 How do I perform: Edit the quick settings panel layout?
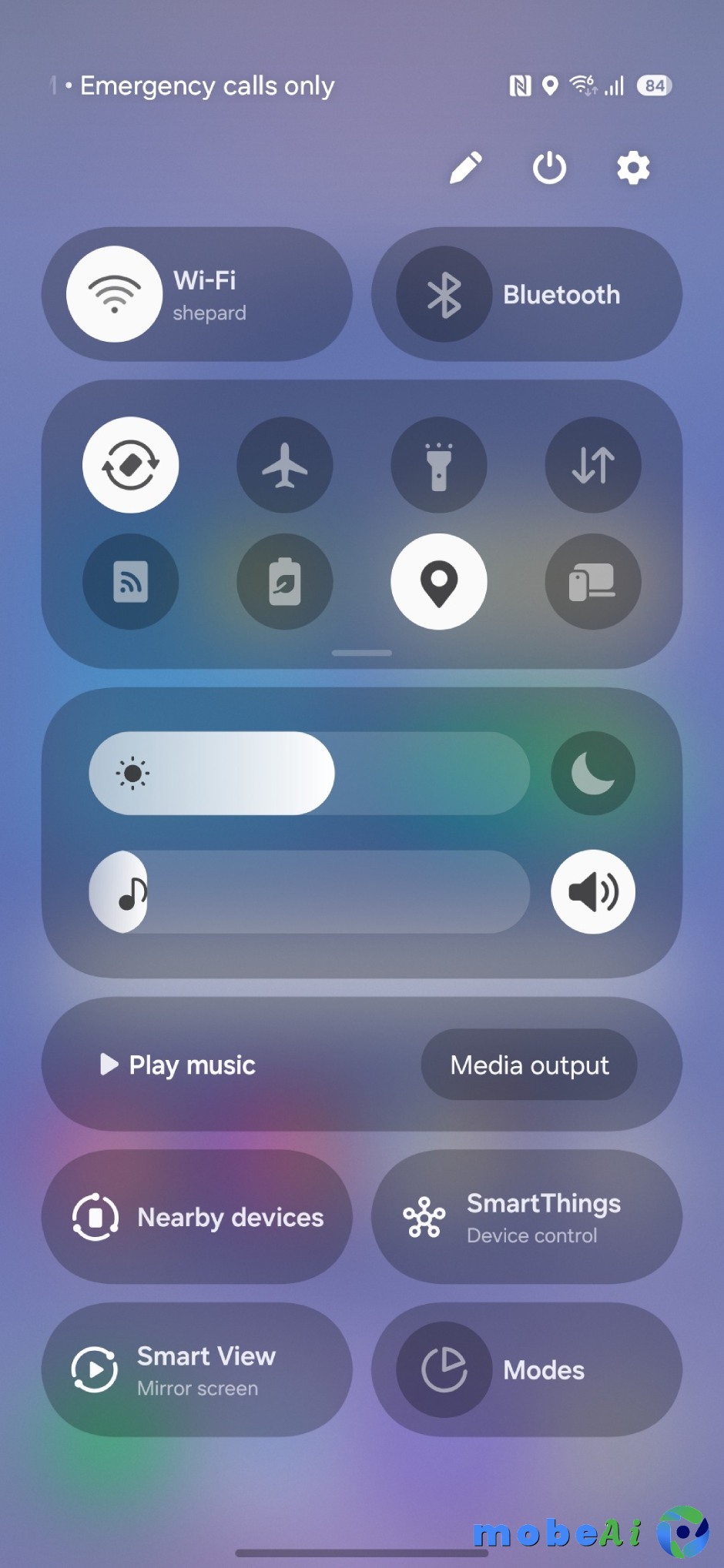pyautogui.click(x=466, y=168)
